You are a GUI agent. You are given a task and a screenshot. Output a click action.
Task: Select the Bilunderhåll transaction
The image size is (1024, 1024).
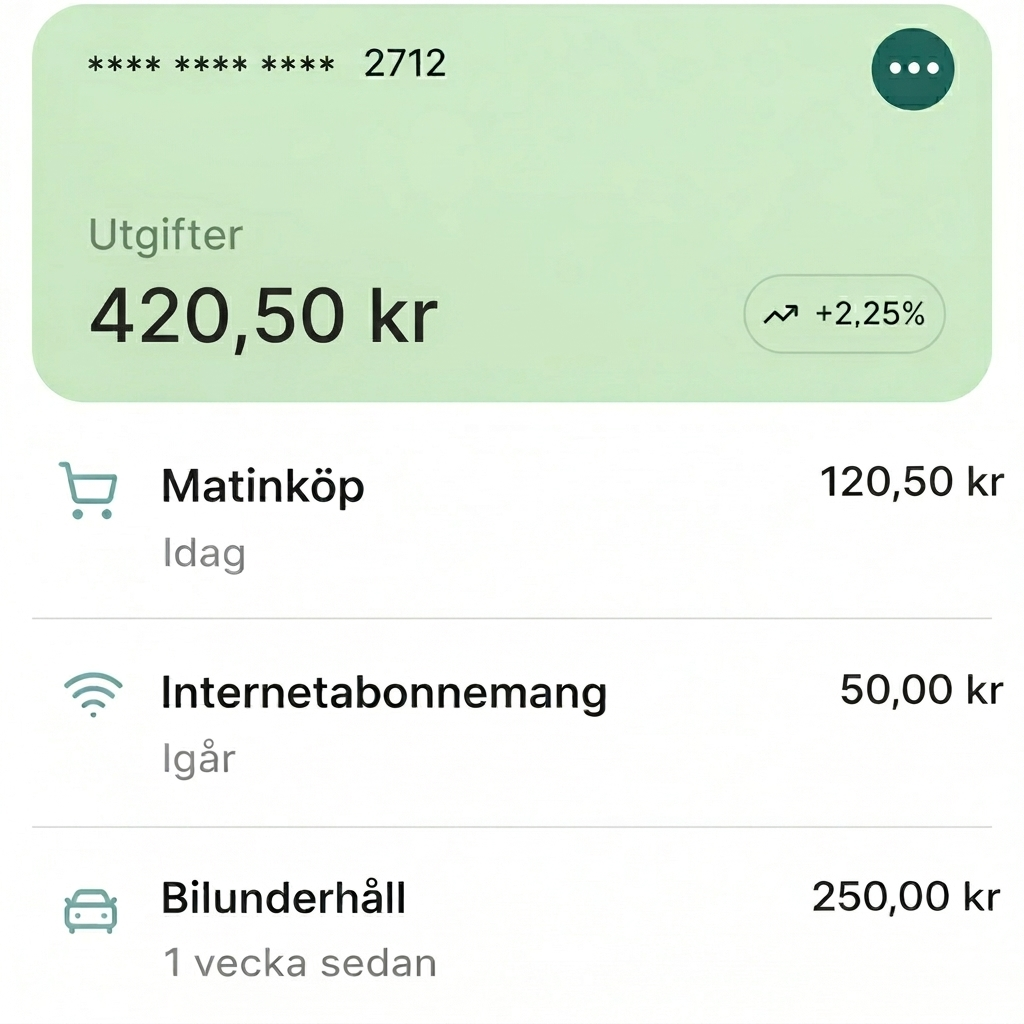click(x=284, y=899)
